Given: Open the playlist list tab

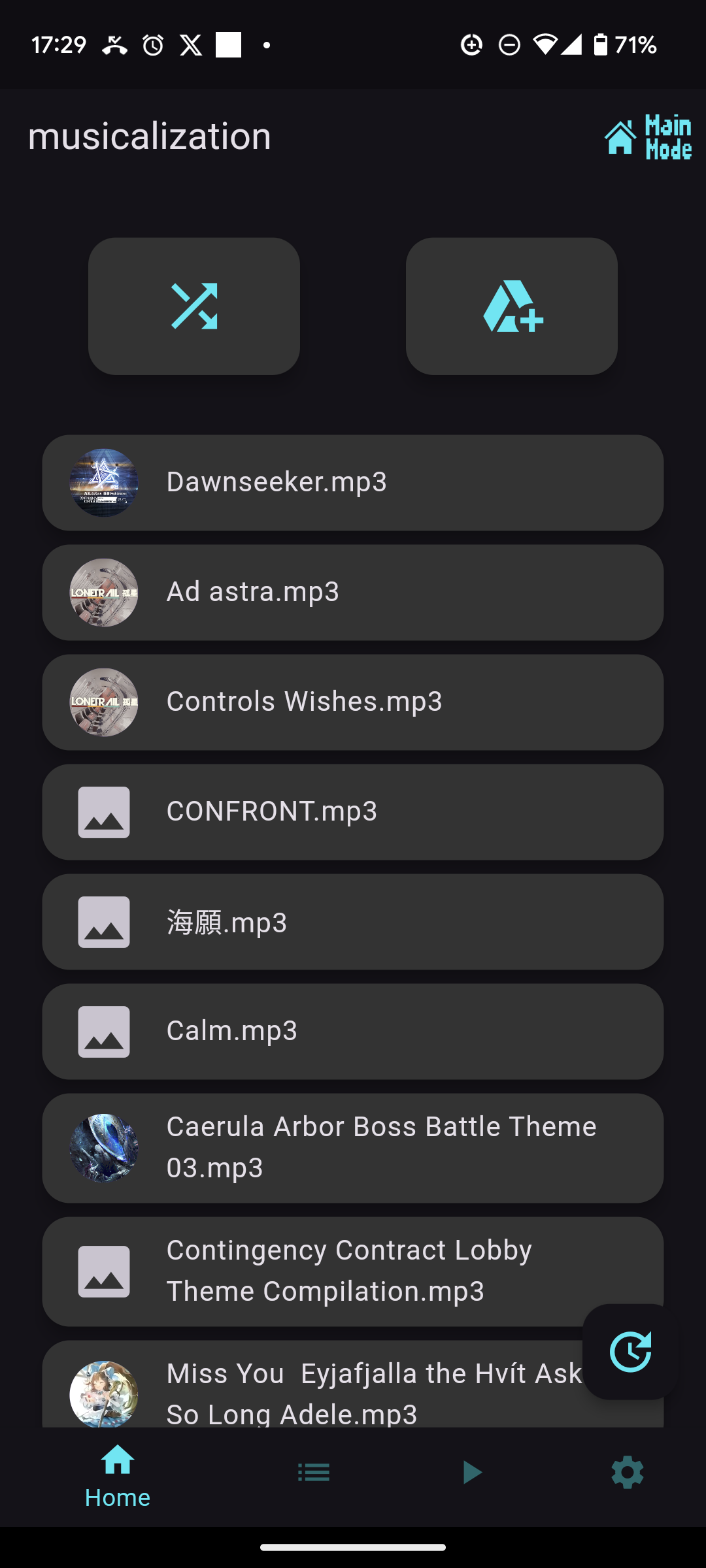Looking at the screenshot, I should 314,1473.
